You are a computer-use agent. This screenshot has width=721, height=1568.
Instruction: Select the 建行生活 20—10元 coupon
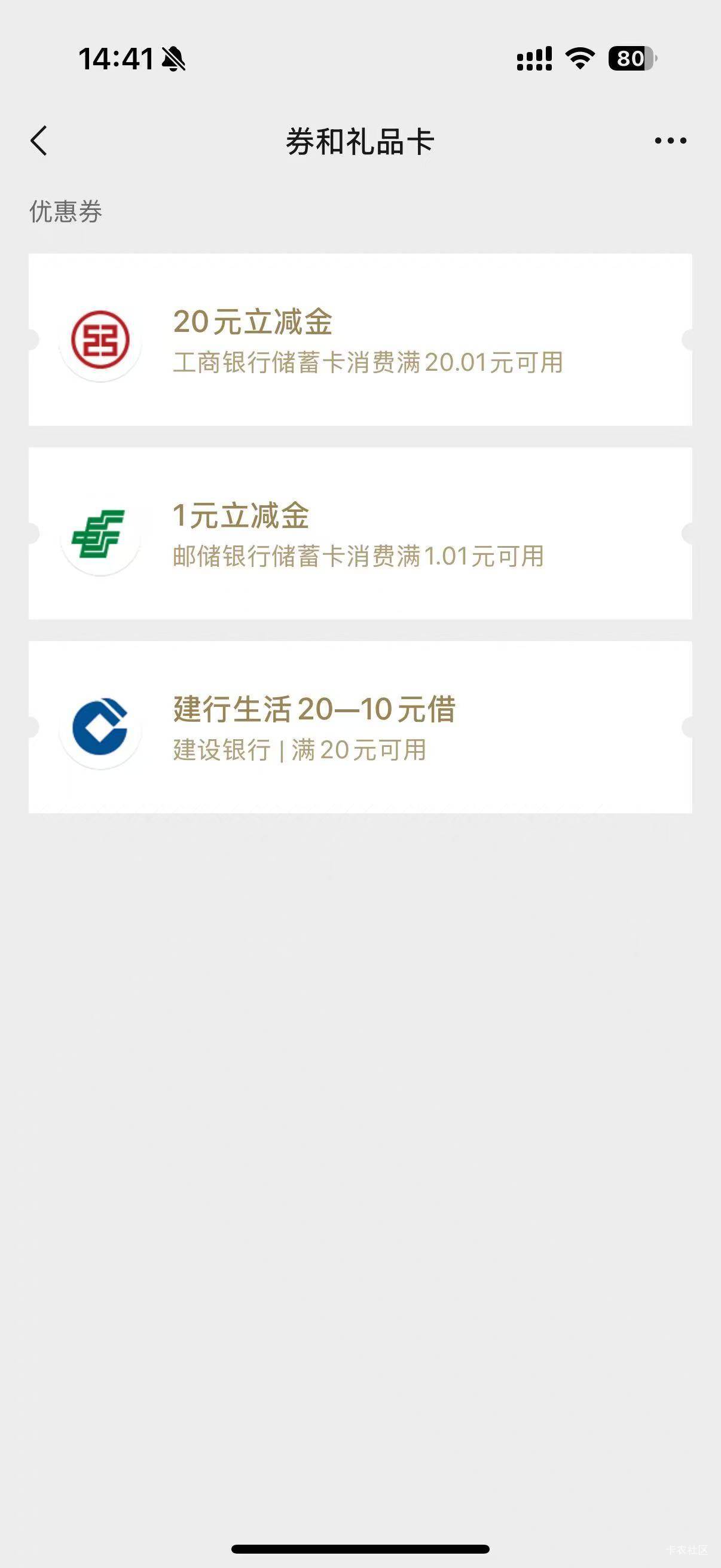(360, 727)
